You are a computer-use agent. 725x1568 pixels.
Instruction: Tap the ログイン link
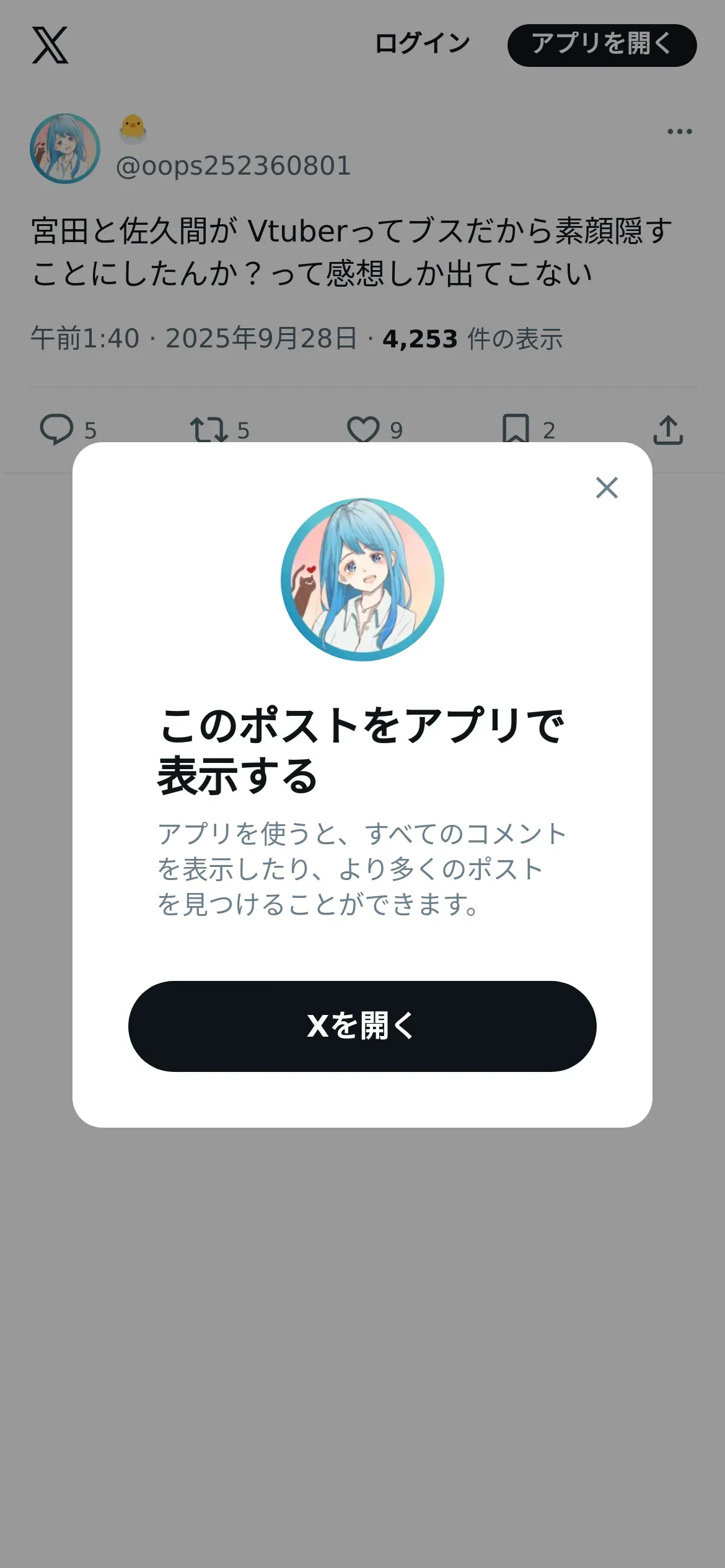pyautogui.click(x=423, y=44)
